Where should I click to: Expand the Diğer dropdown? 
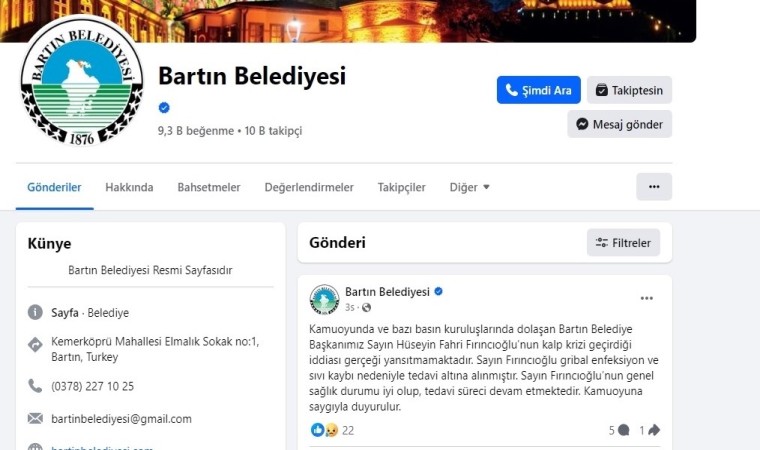click(469, 187)
